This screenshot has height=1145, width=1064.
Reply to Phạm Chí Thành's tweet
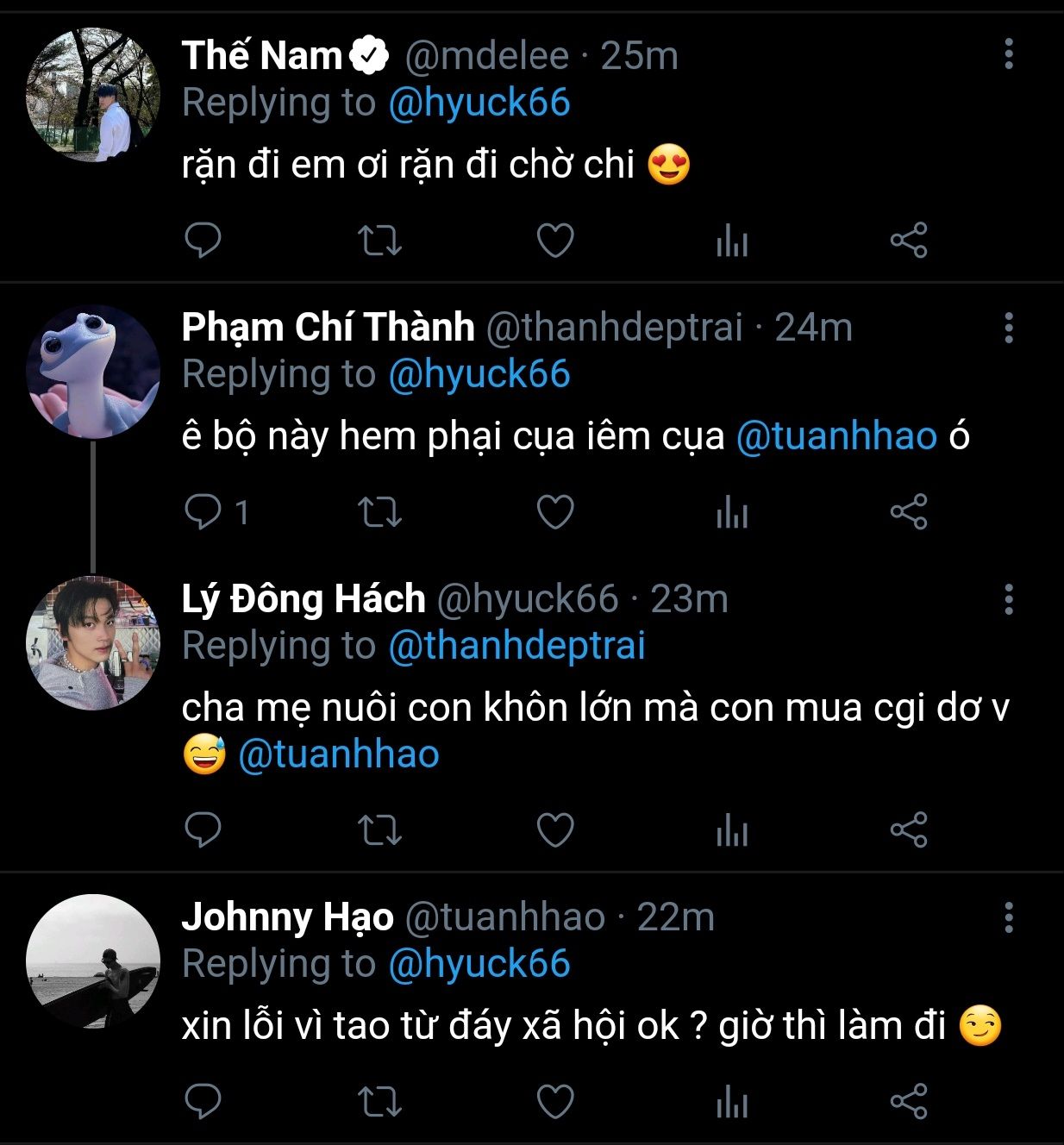tap(203, 512)
